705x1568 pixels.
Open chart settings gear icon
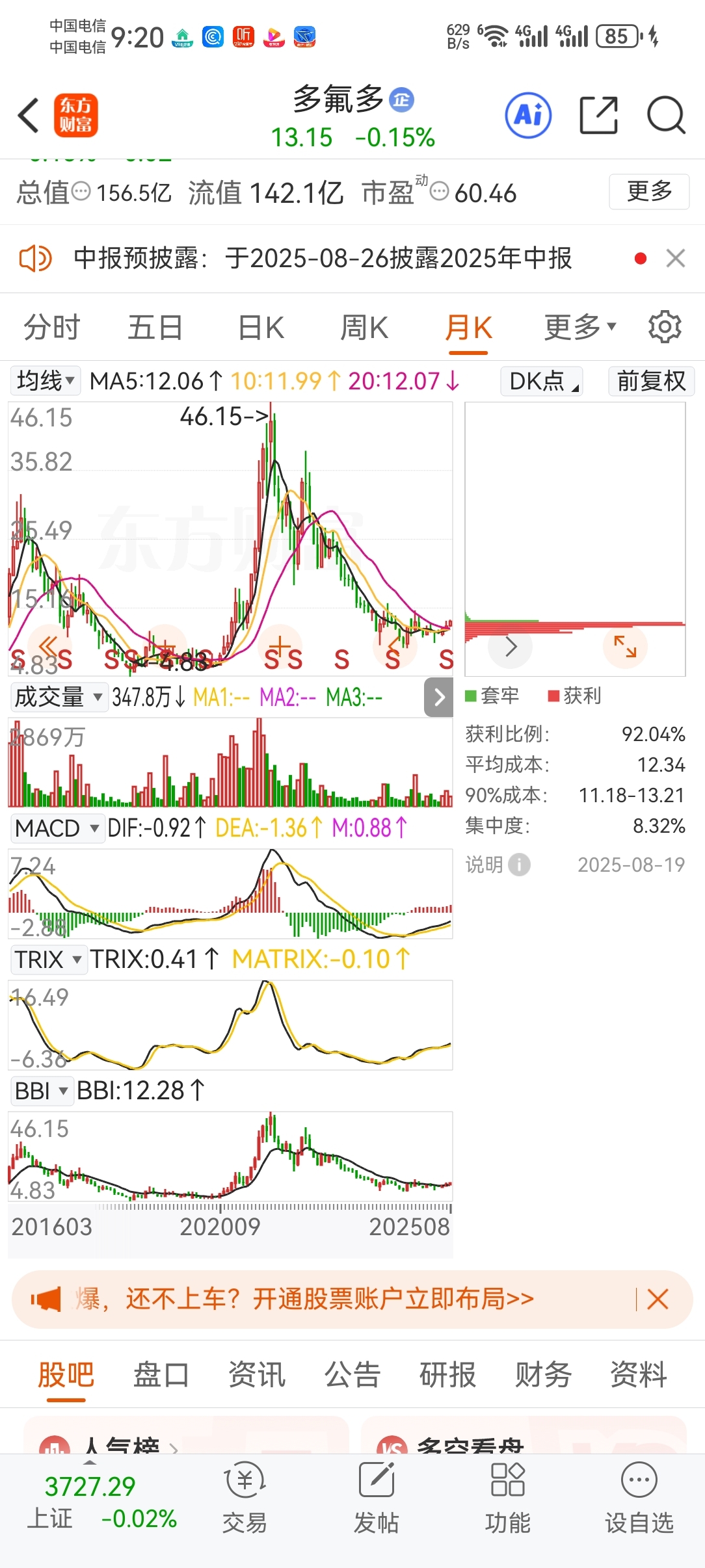(x=665, y=326)
